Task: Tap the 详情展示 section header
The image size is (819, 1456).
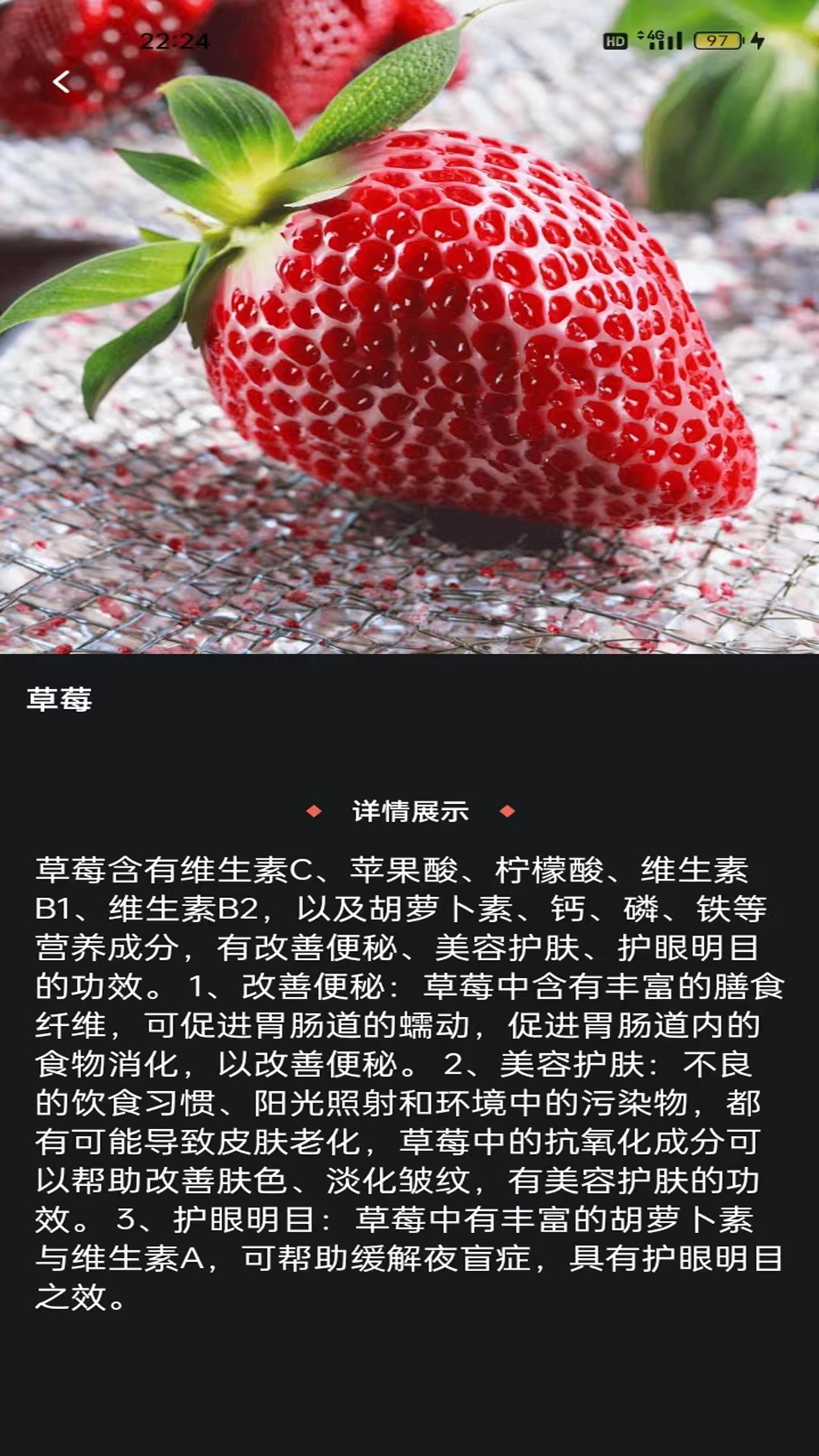Action: pos(409,812)
